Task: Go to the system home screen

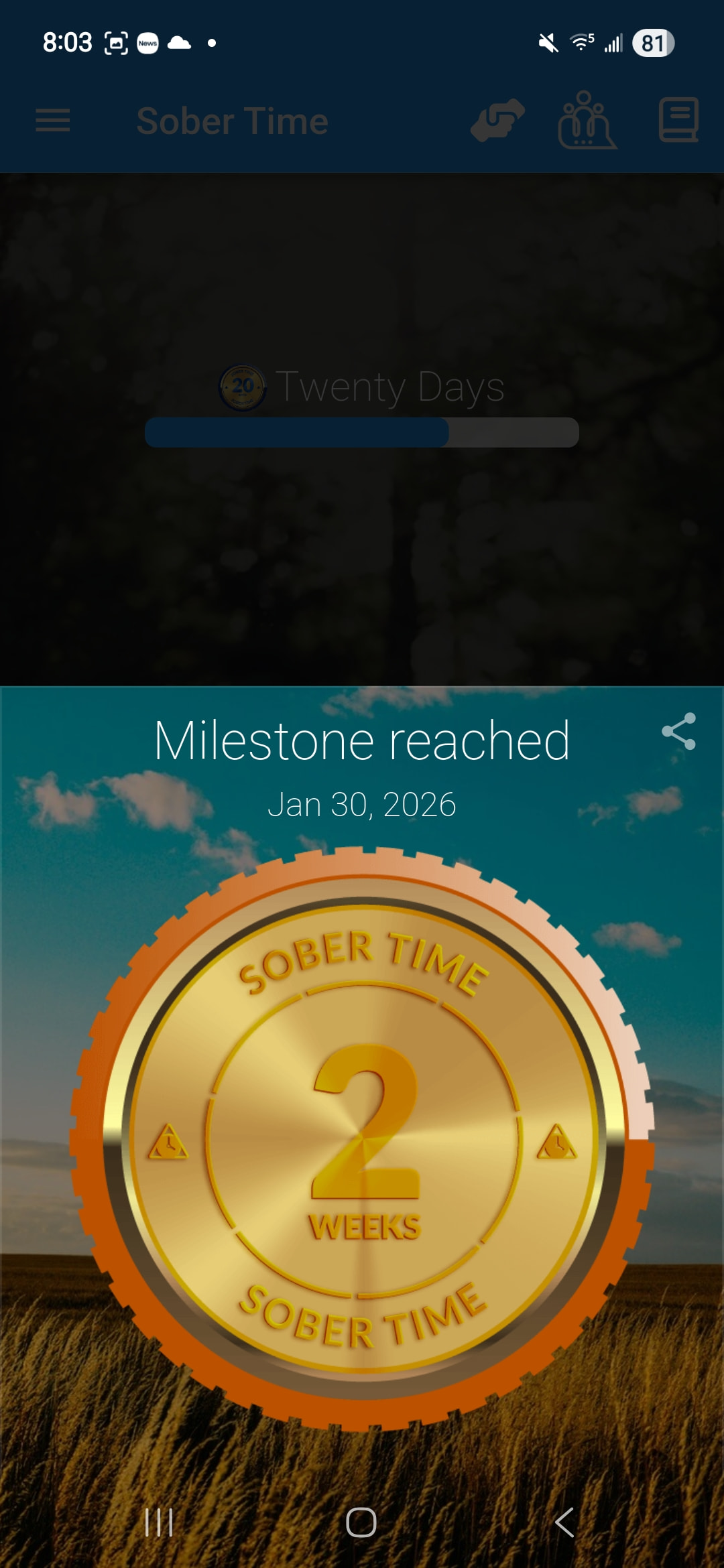Action: pos(361,1522)
